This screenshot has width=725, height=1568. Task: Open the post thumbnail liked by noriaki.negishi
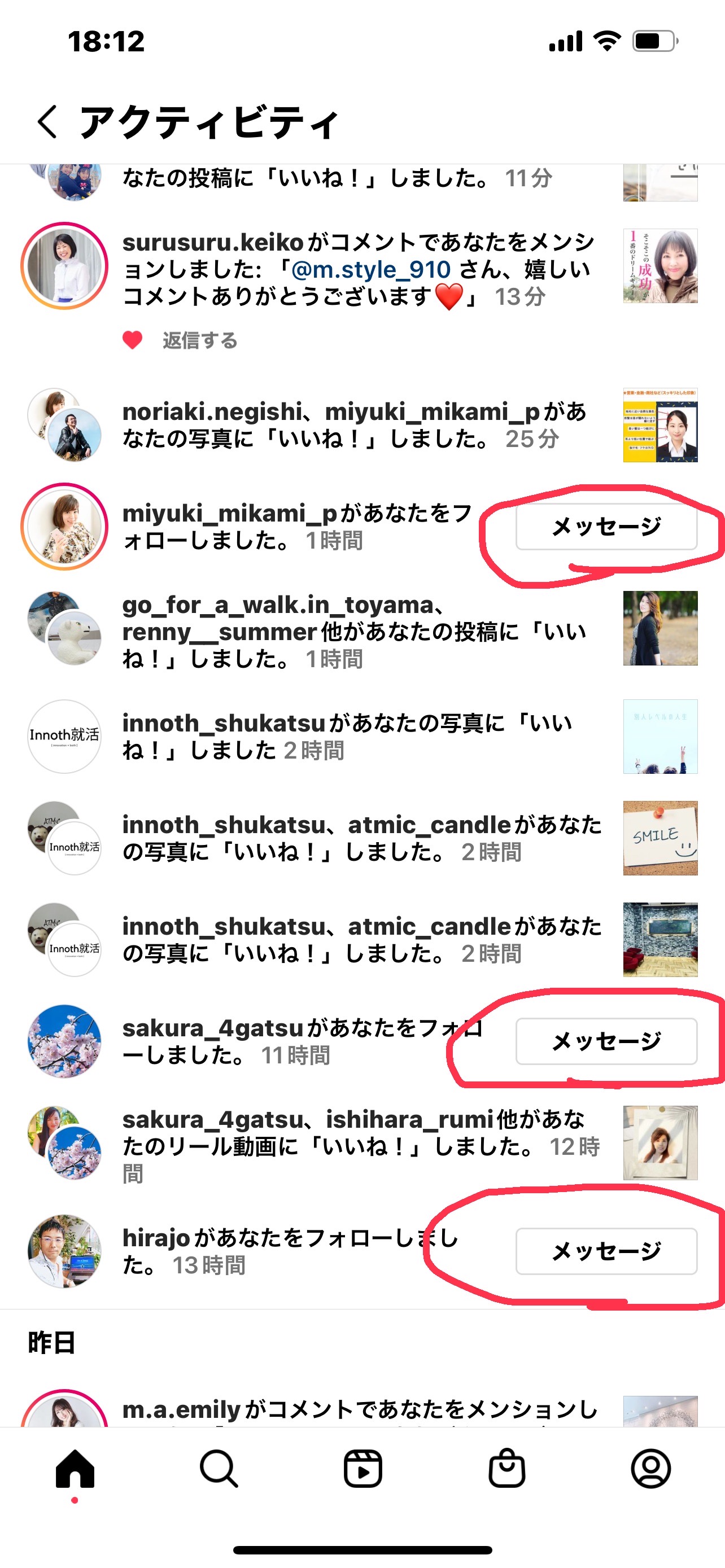click(x=661, y=425)
